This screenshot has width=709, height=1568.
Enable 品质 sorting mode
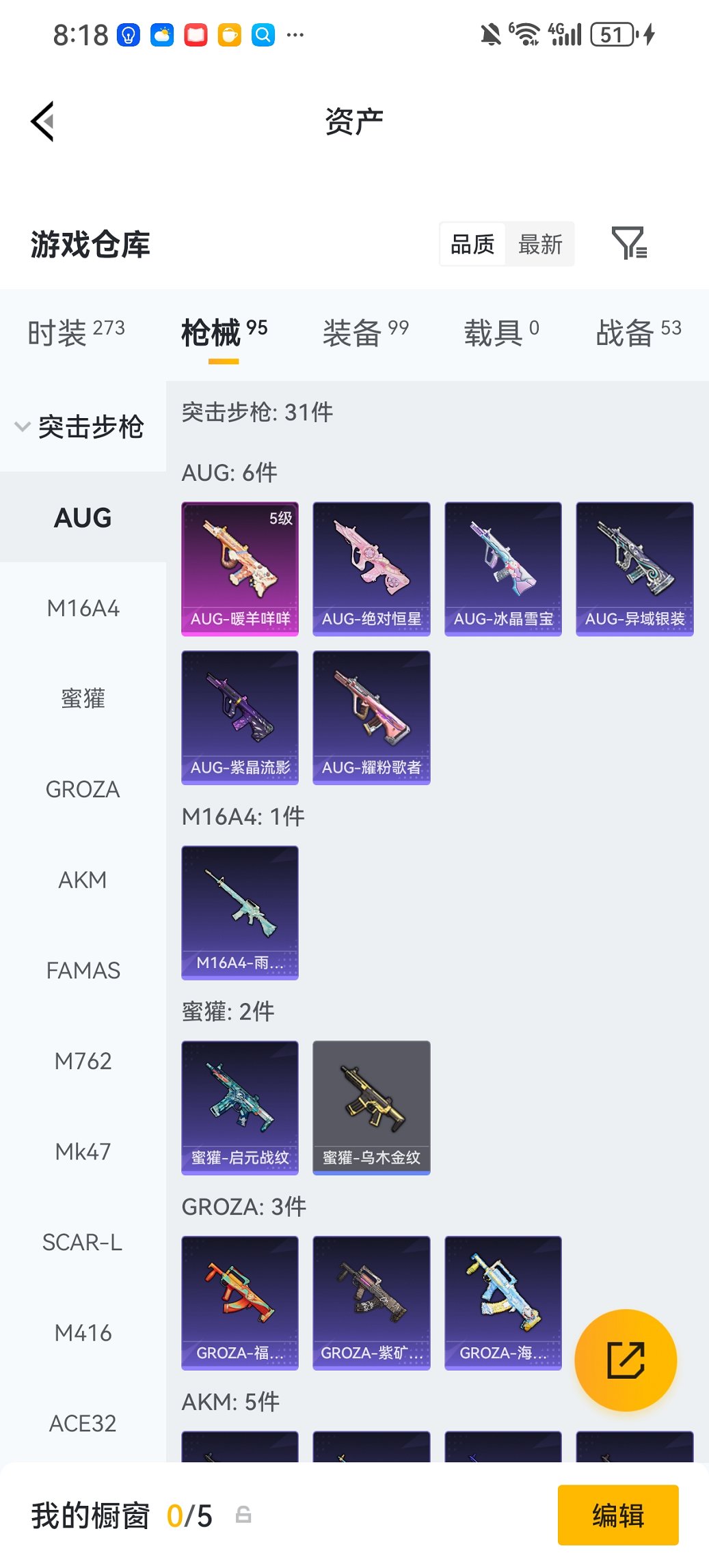point(472,244)
